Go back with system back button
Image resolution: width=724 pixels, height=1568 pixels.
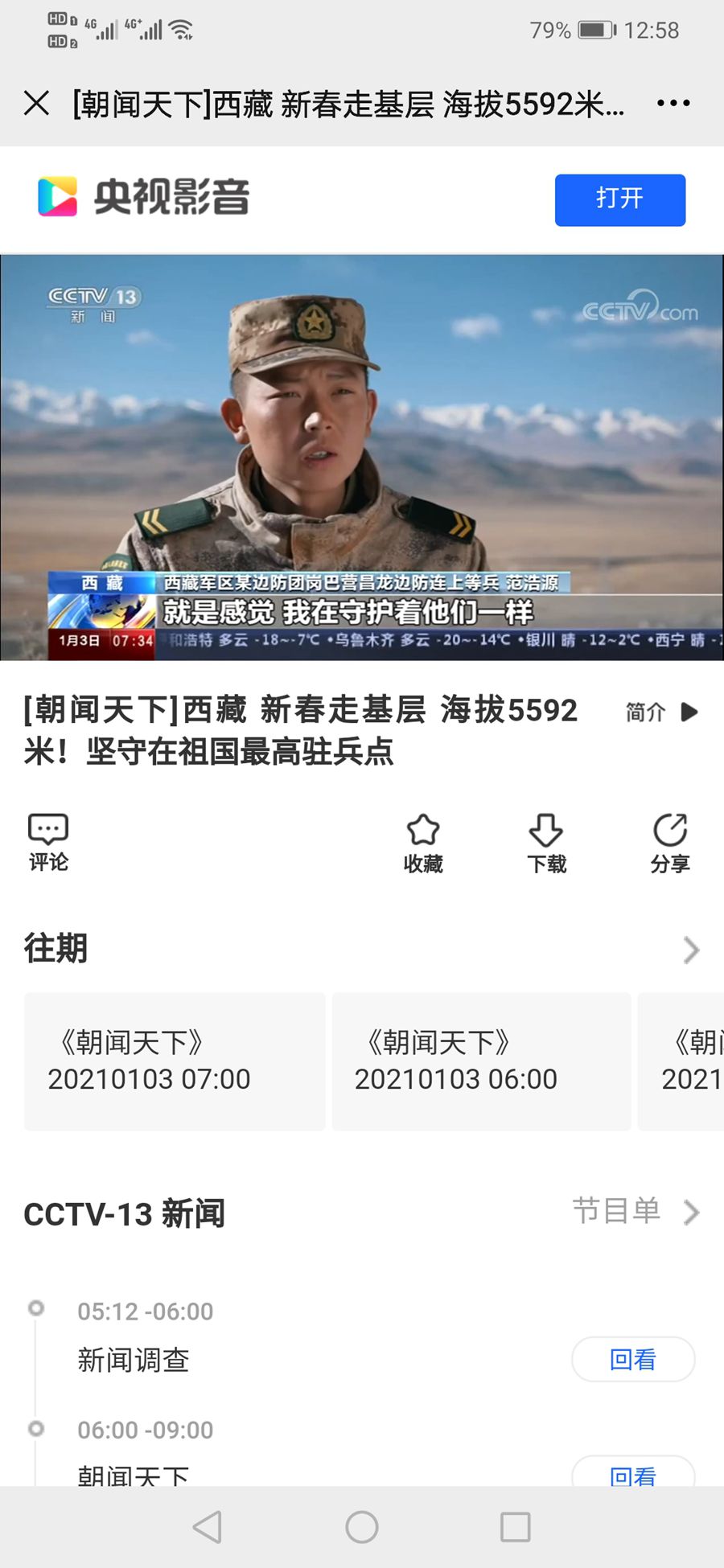208,1526
